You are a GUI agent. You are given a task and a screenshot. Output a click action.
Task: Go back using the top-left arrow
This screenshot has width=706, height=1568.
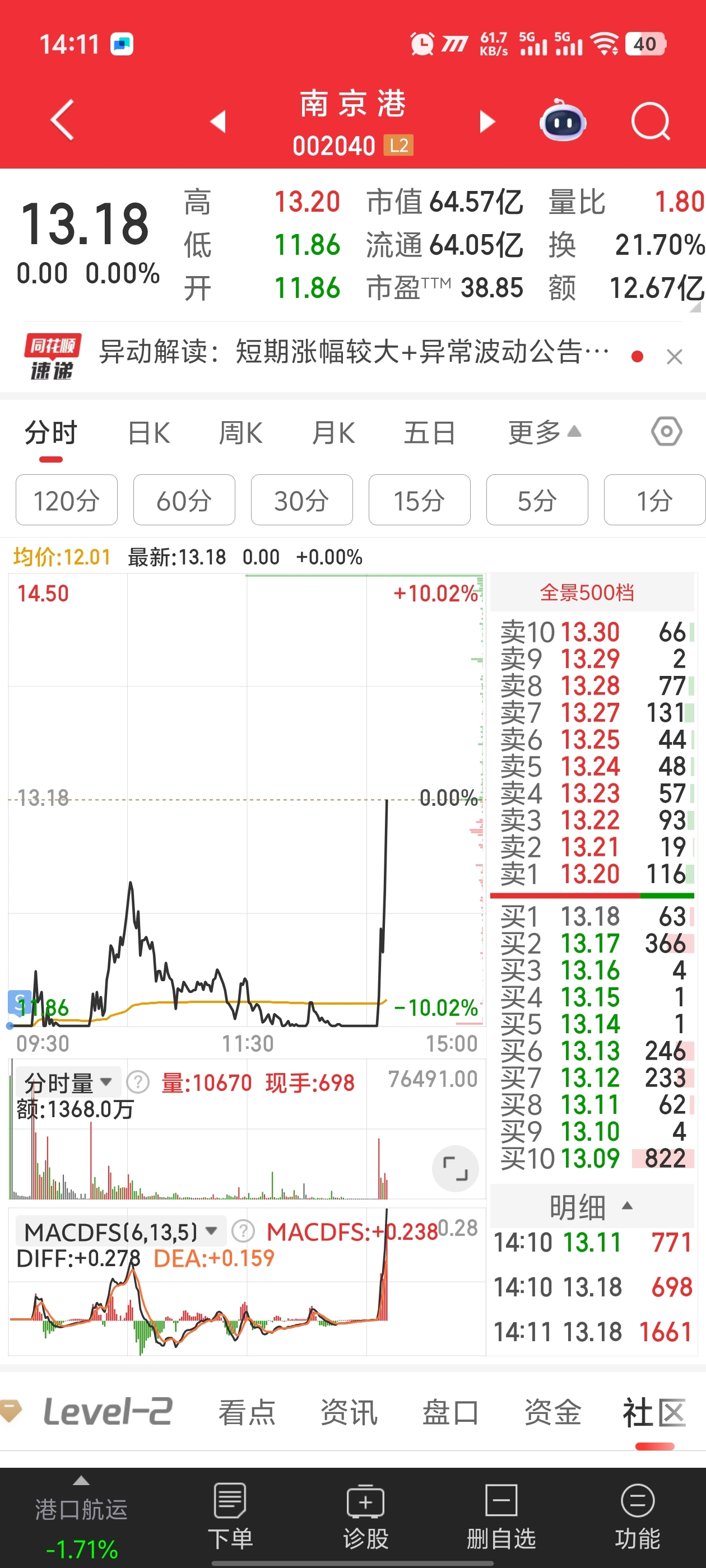click(62, 120)
